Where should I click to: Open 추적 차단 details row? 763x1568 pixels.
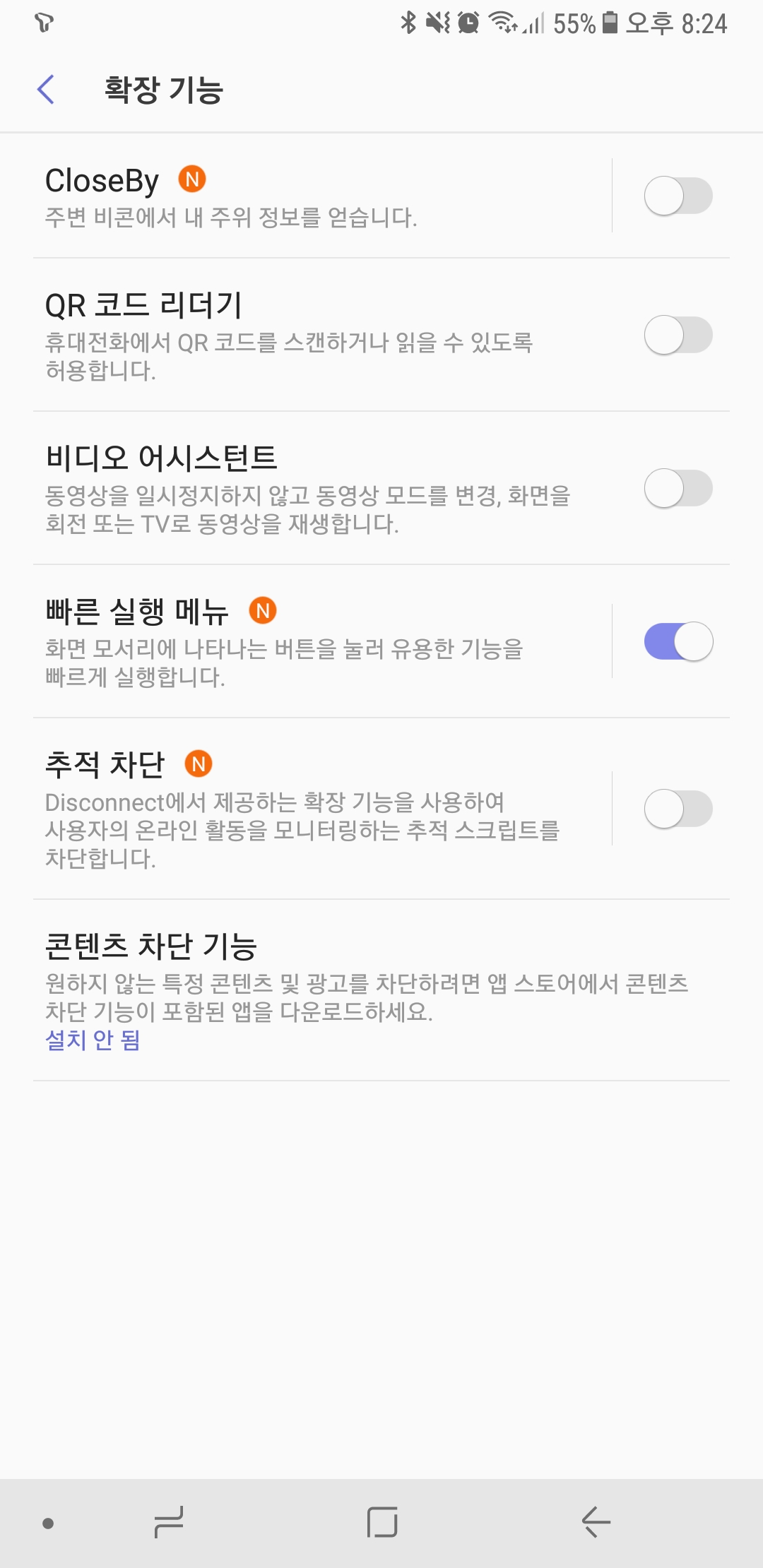(283, 809)
